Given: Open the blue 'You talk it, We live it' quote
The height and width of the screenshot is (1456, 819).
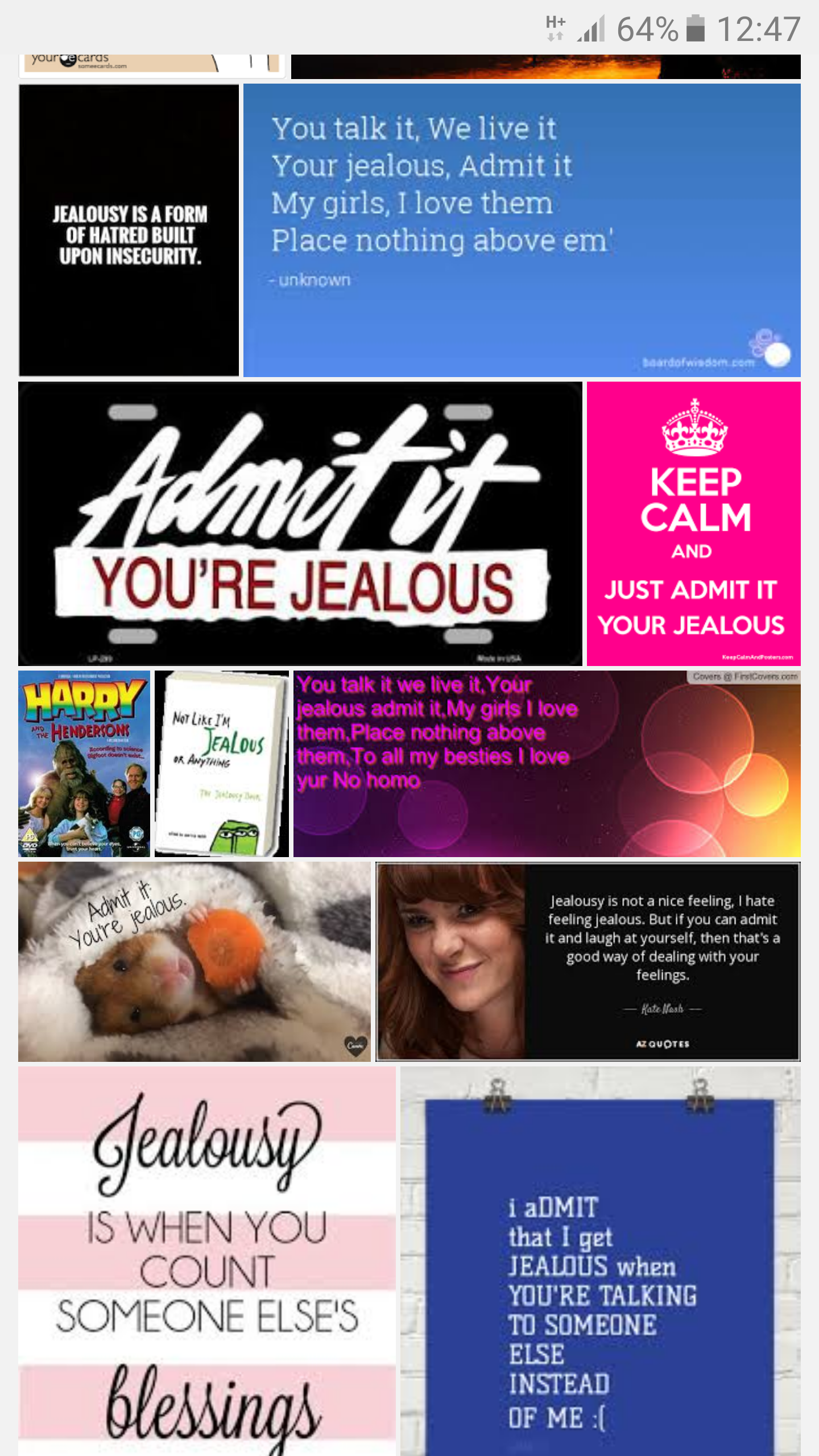Looking at the screenshot, I should point(522,230).
